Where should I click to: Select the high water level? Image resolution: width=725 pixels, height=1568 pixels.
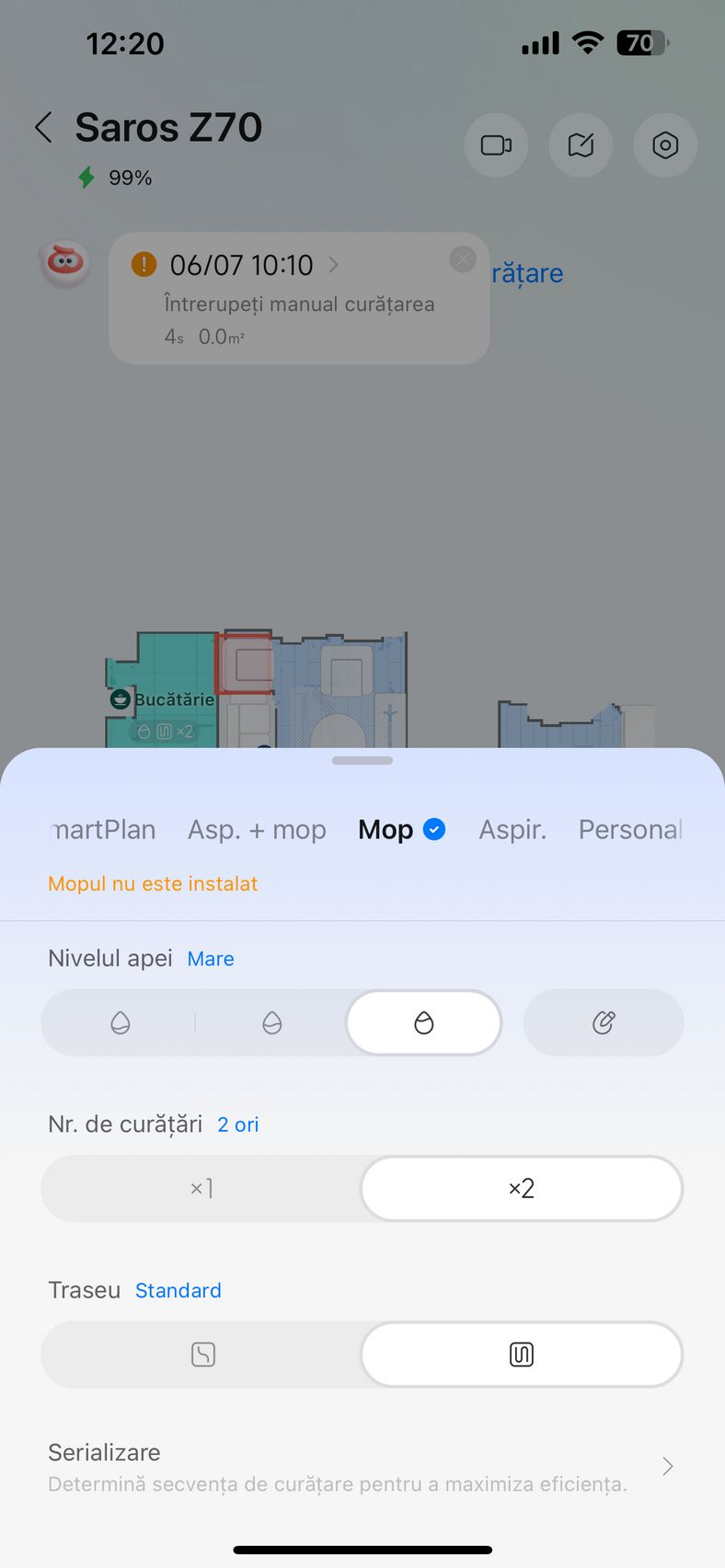(424, 1022)
